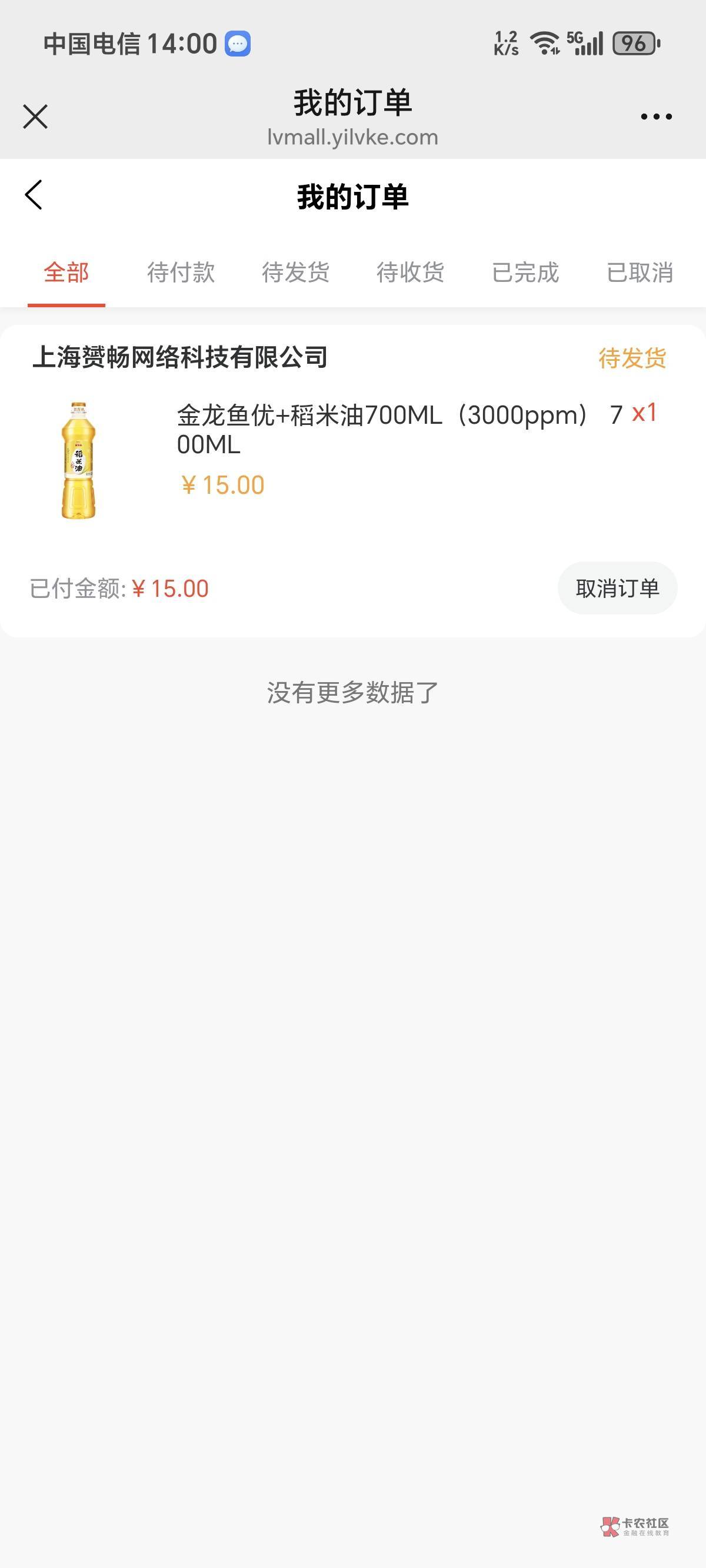Tap the 取消订单 button

(617, 588)
